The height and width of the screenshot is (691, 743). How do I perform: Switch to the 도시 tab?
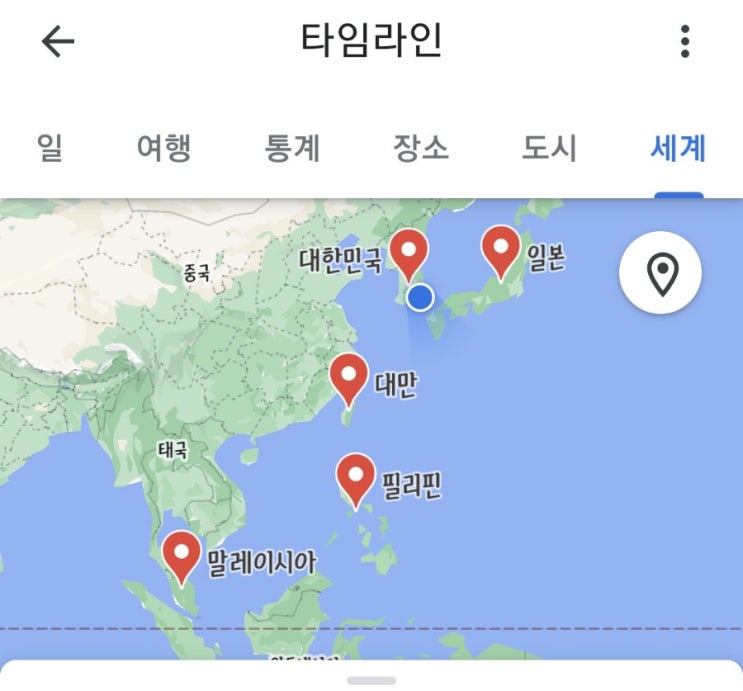[549, 148]
